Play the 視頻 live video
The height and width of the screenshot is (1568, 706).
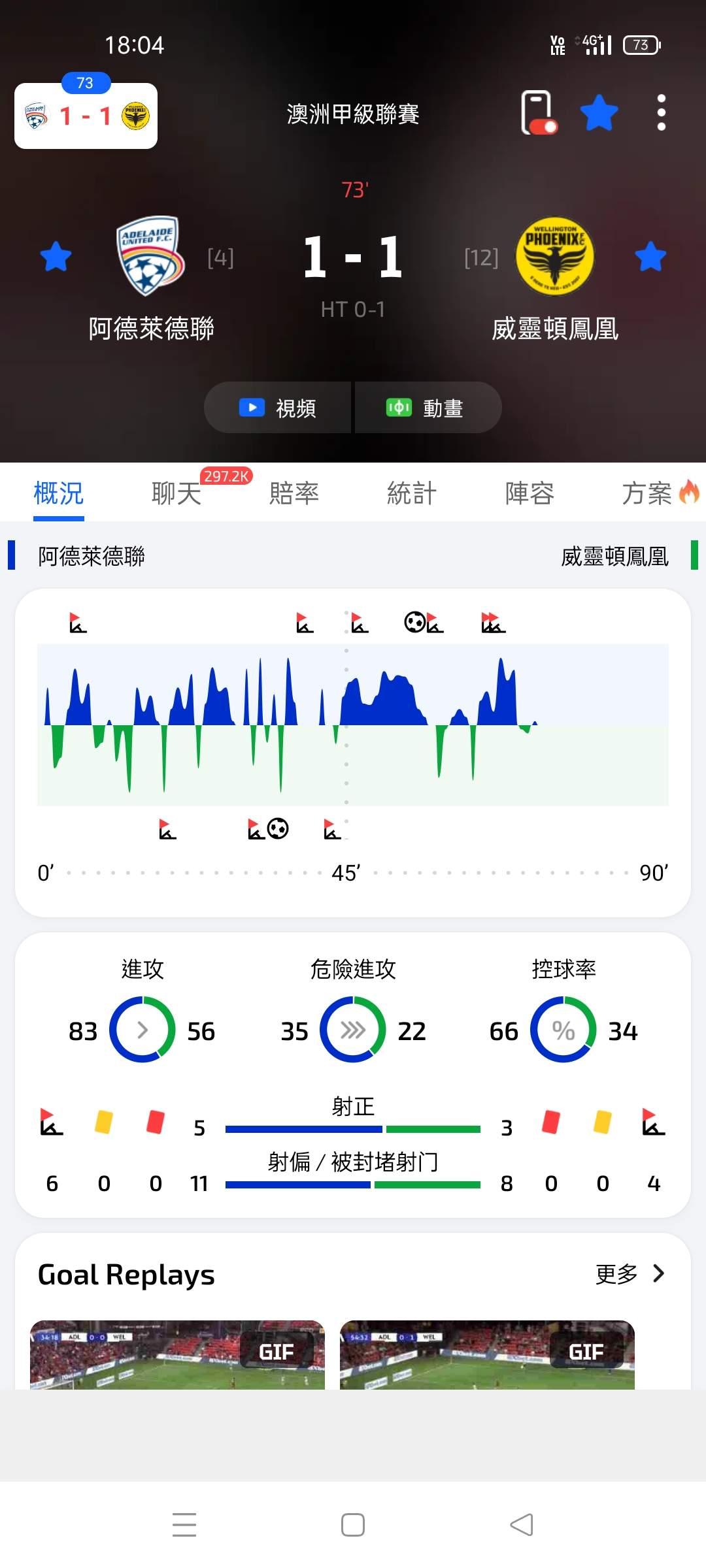click(x=278, y=408)
